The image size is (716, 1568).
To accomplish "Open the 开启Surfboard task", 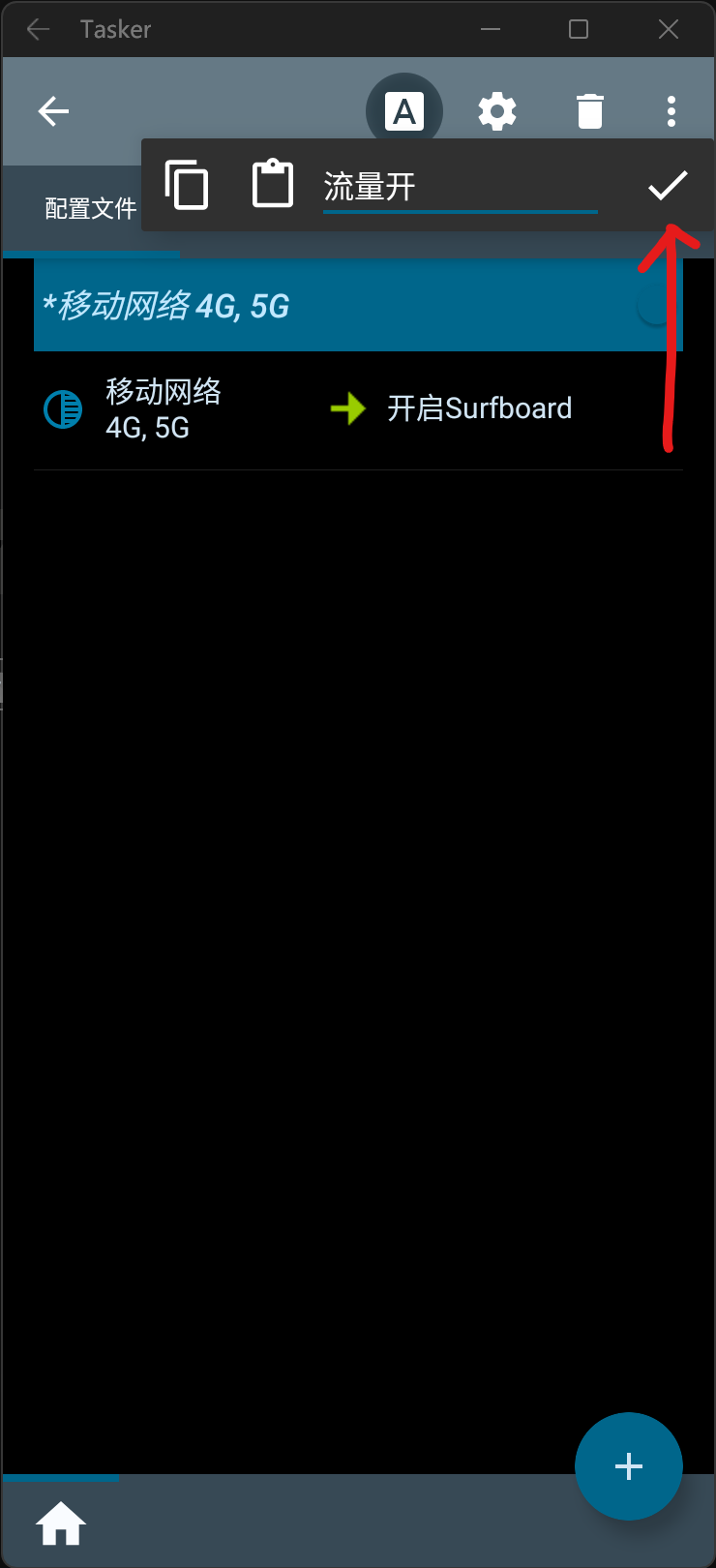I will click(x=479, y=408).
